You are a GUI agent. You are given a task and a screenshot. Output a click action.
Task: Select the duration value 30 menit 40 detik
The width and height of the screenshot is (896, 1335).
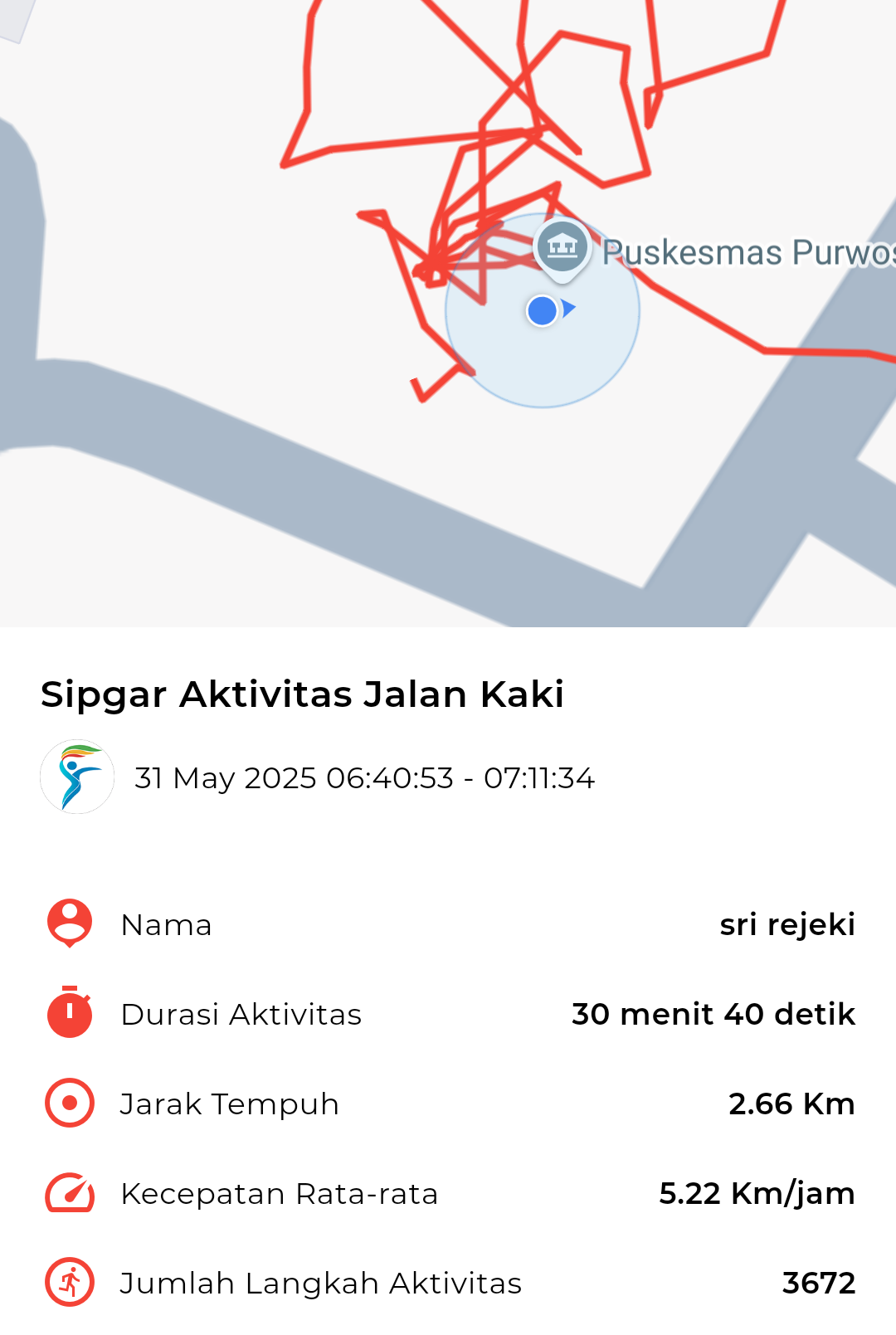pyautogui.click(x=712, y=1013)
